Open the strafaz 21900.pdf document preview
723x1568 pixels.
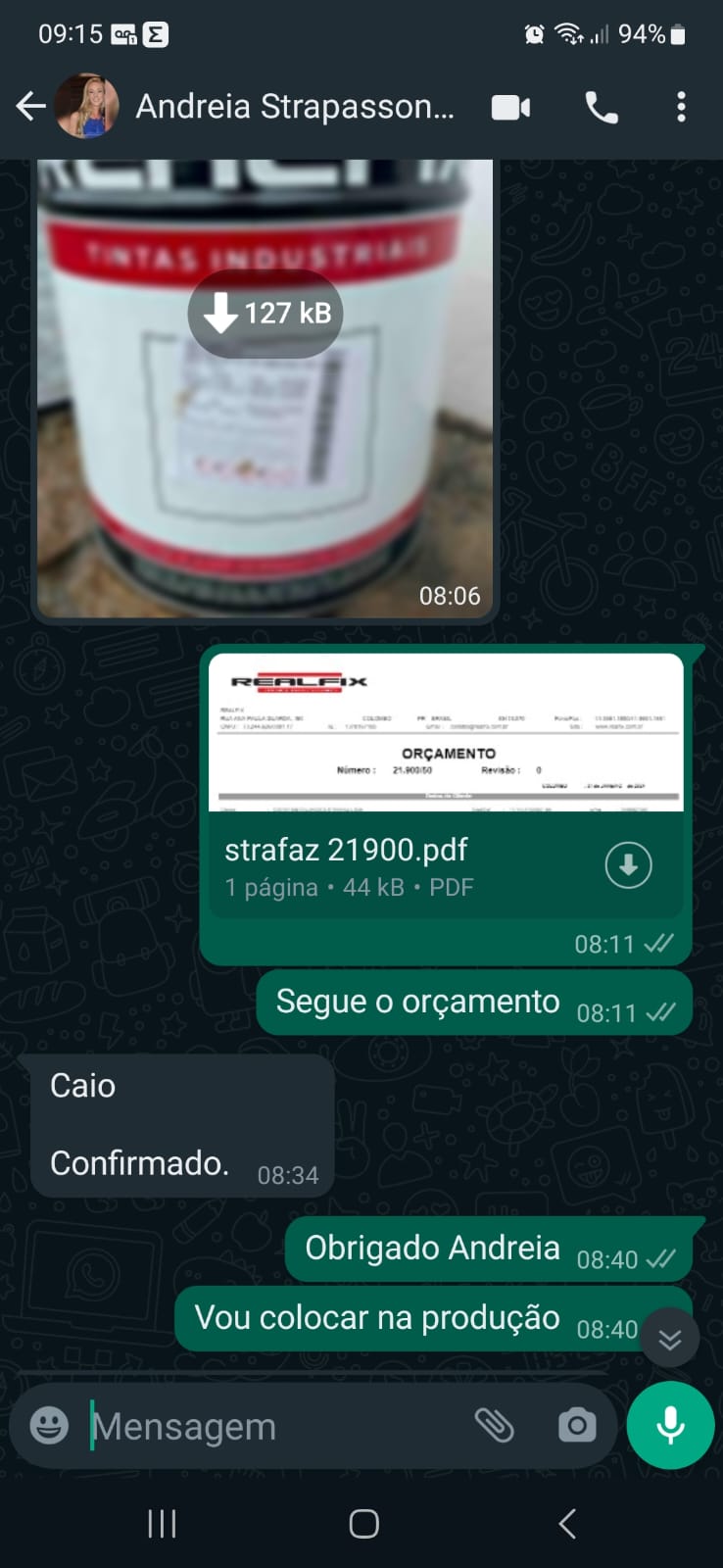click(x=446, y=733)
